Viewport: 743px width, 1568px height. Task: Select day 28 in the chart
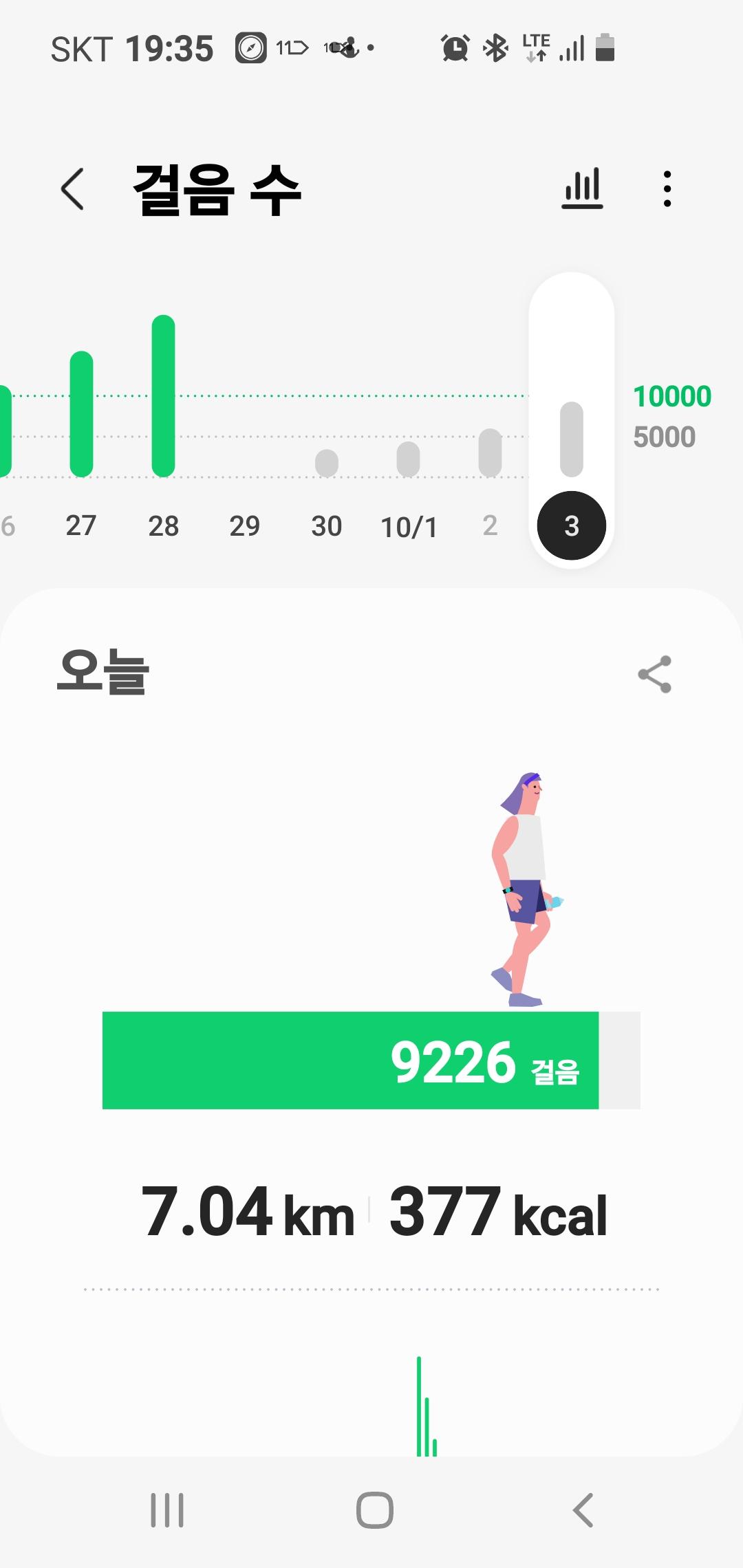[163, 525]
